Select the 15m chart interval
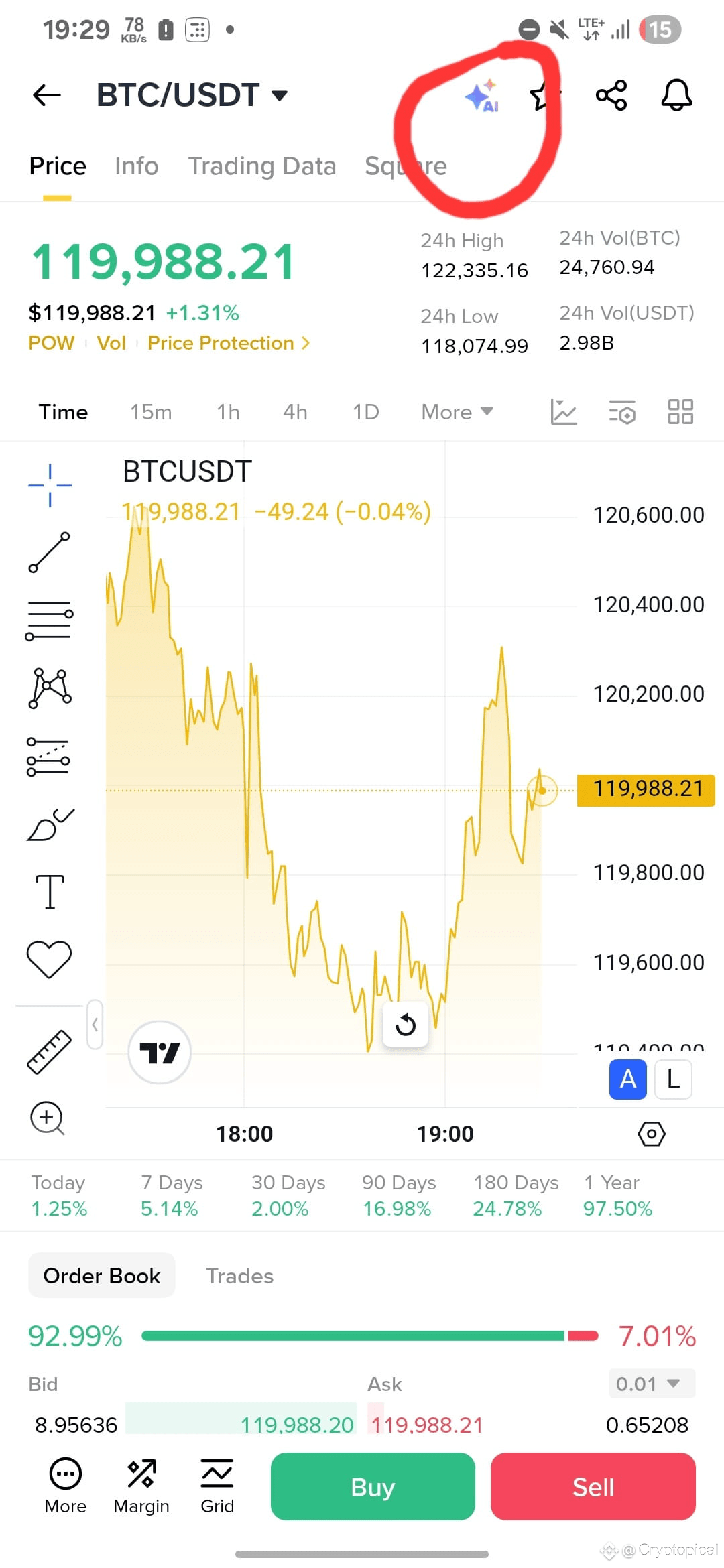The width and height of the screenshot is (724, 1568). point(151,412)
